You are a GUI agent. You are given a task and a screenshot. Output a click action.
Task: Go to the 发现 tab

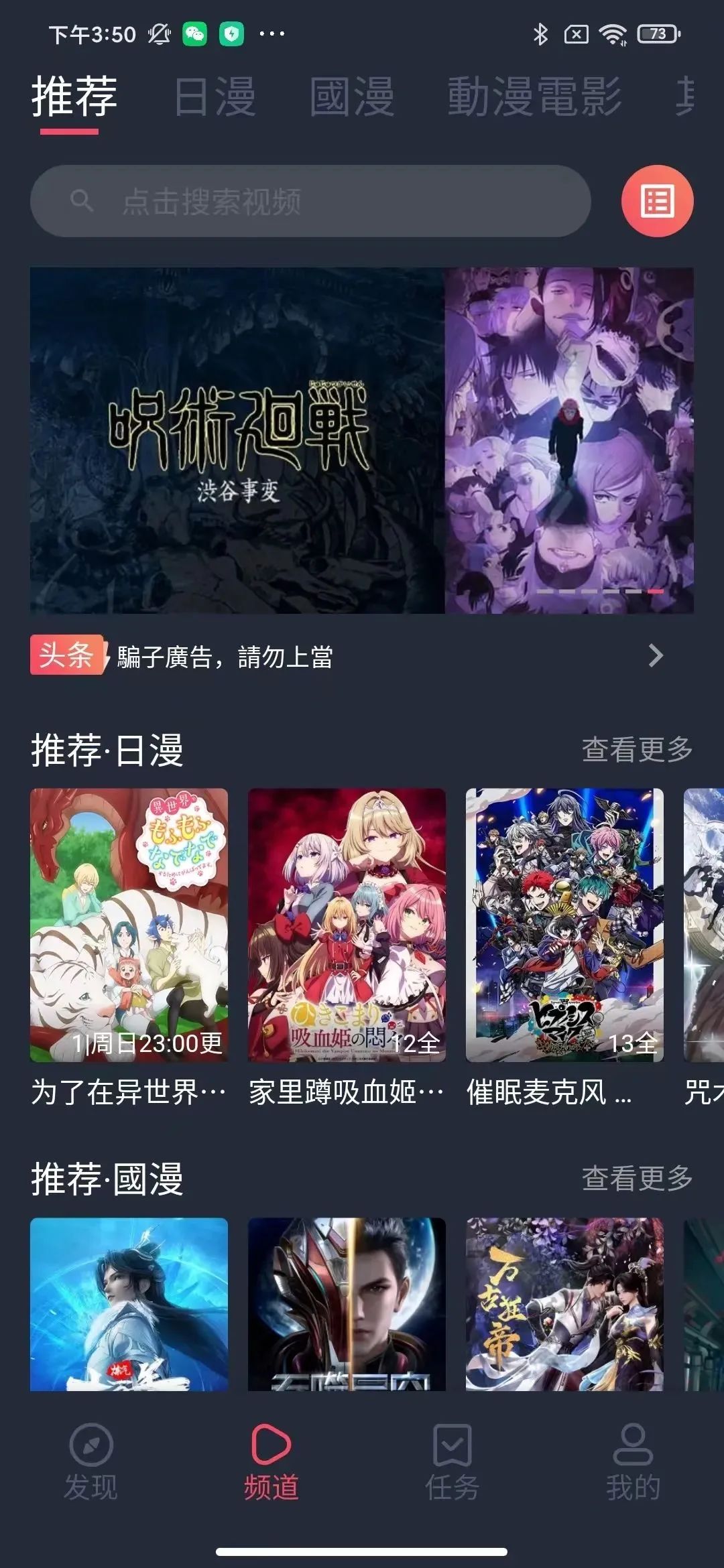[x=90, y=1462]
